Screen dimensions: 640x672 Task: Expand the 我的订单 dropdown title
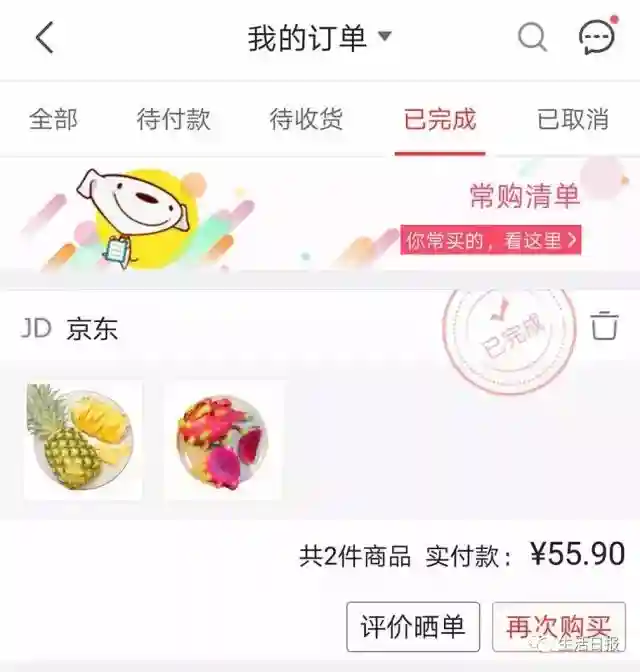319,38
